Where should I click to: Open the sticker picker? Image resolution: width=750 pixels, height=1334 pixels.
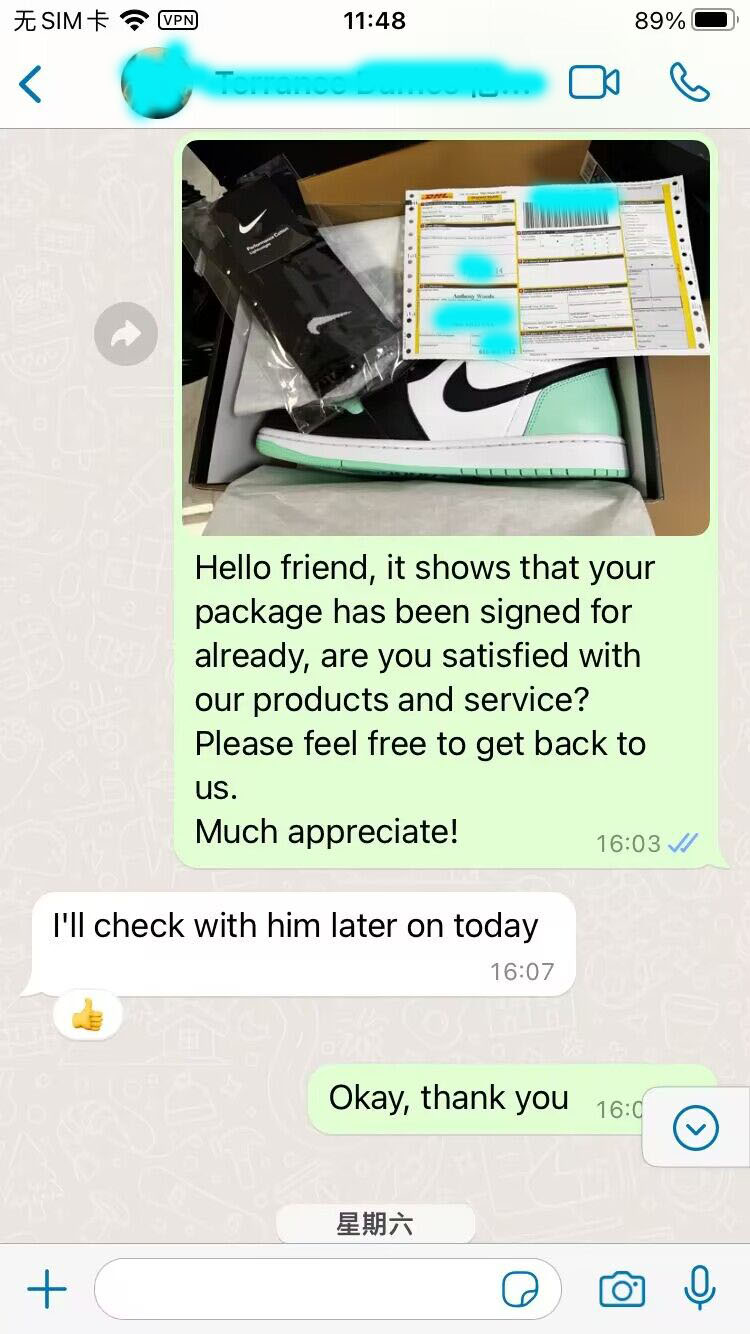click(x=520, y=1290)
